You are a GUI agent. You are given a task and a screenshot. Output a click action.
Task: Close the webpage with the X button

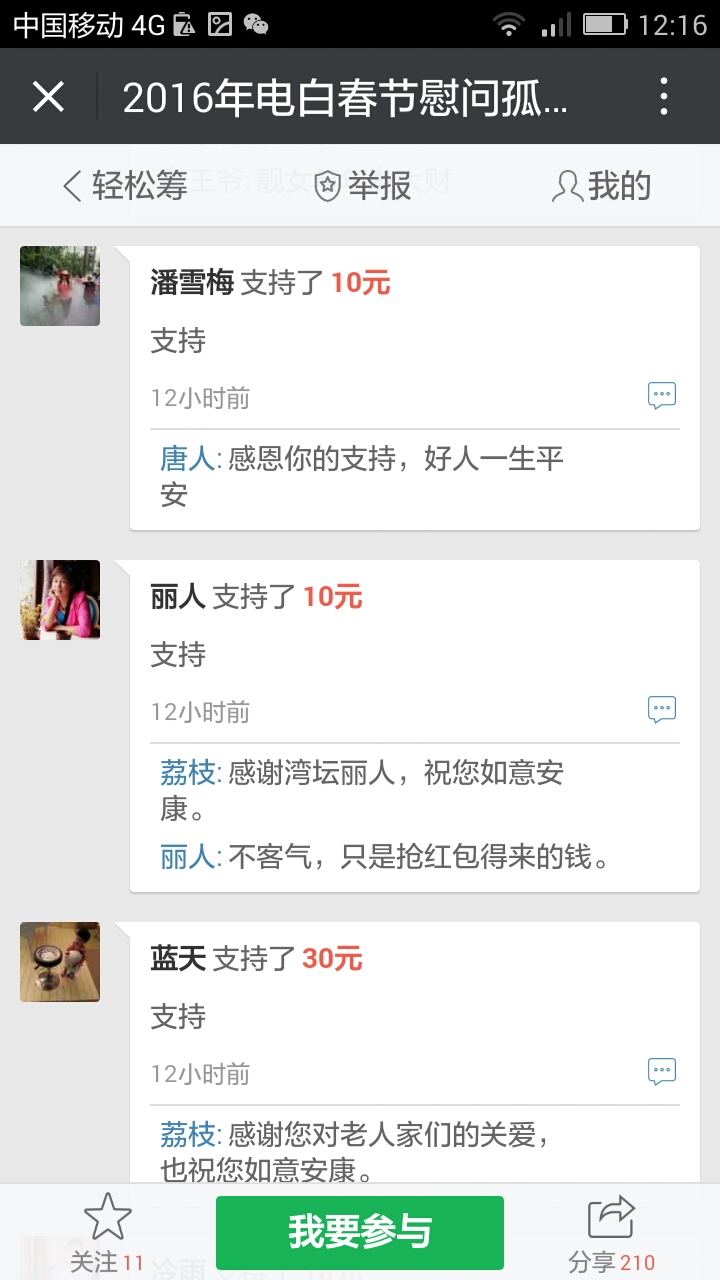[48, 97]
